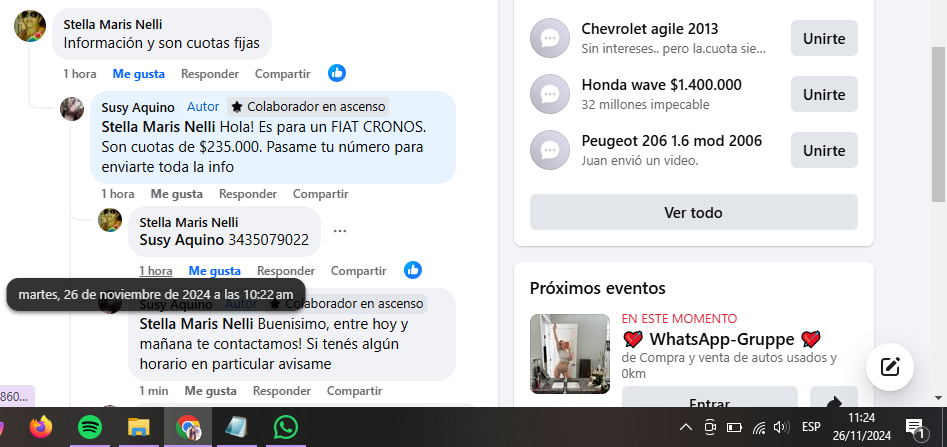This screenshot has width=947, height=447.
Task: Reply to Susy Aquino's FIAT CRONOS comment
Action: click(x=248, y=193)
